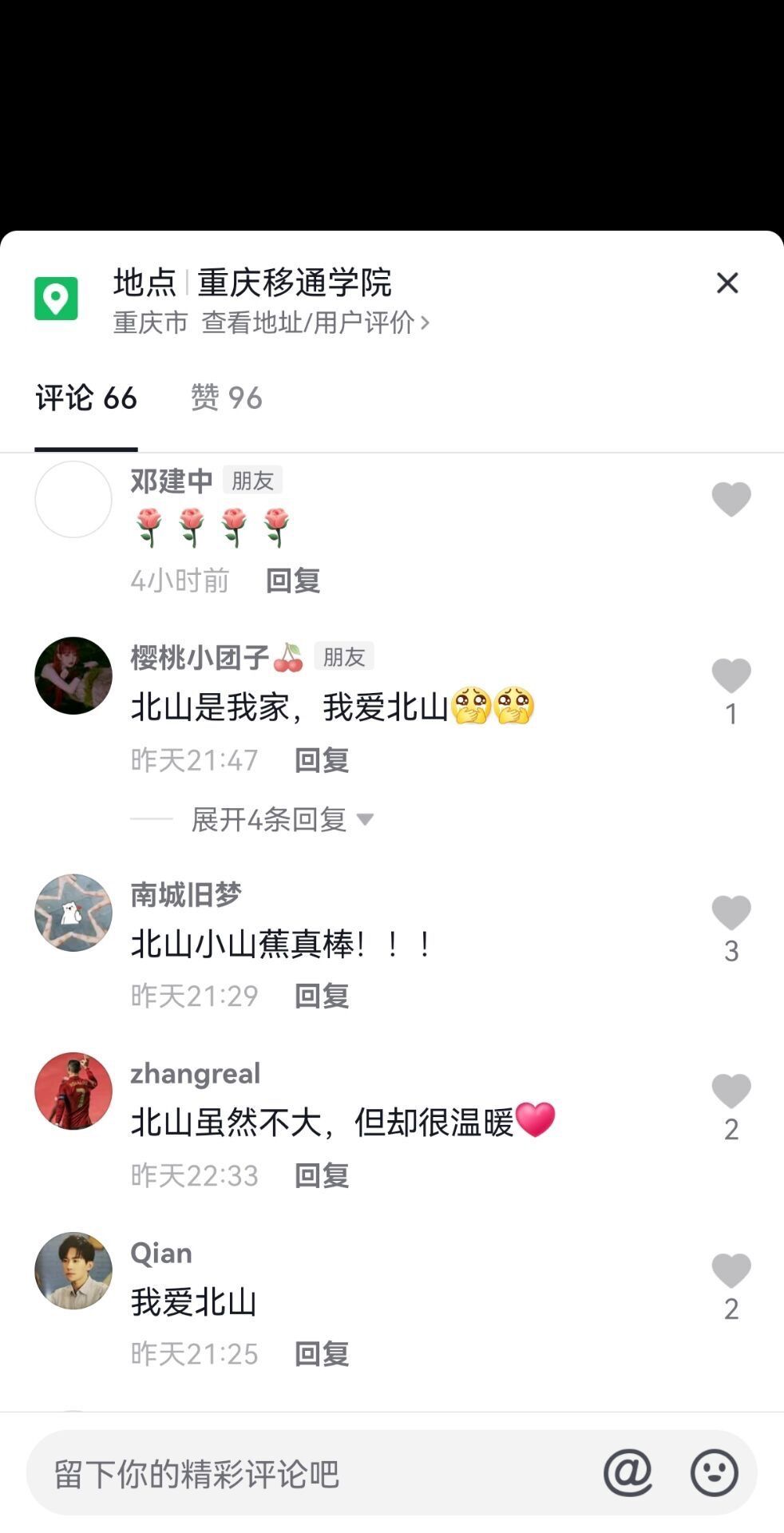Reply to 邓建中's comment
784x1533 pixels.
pos(293,580)
